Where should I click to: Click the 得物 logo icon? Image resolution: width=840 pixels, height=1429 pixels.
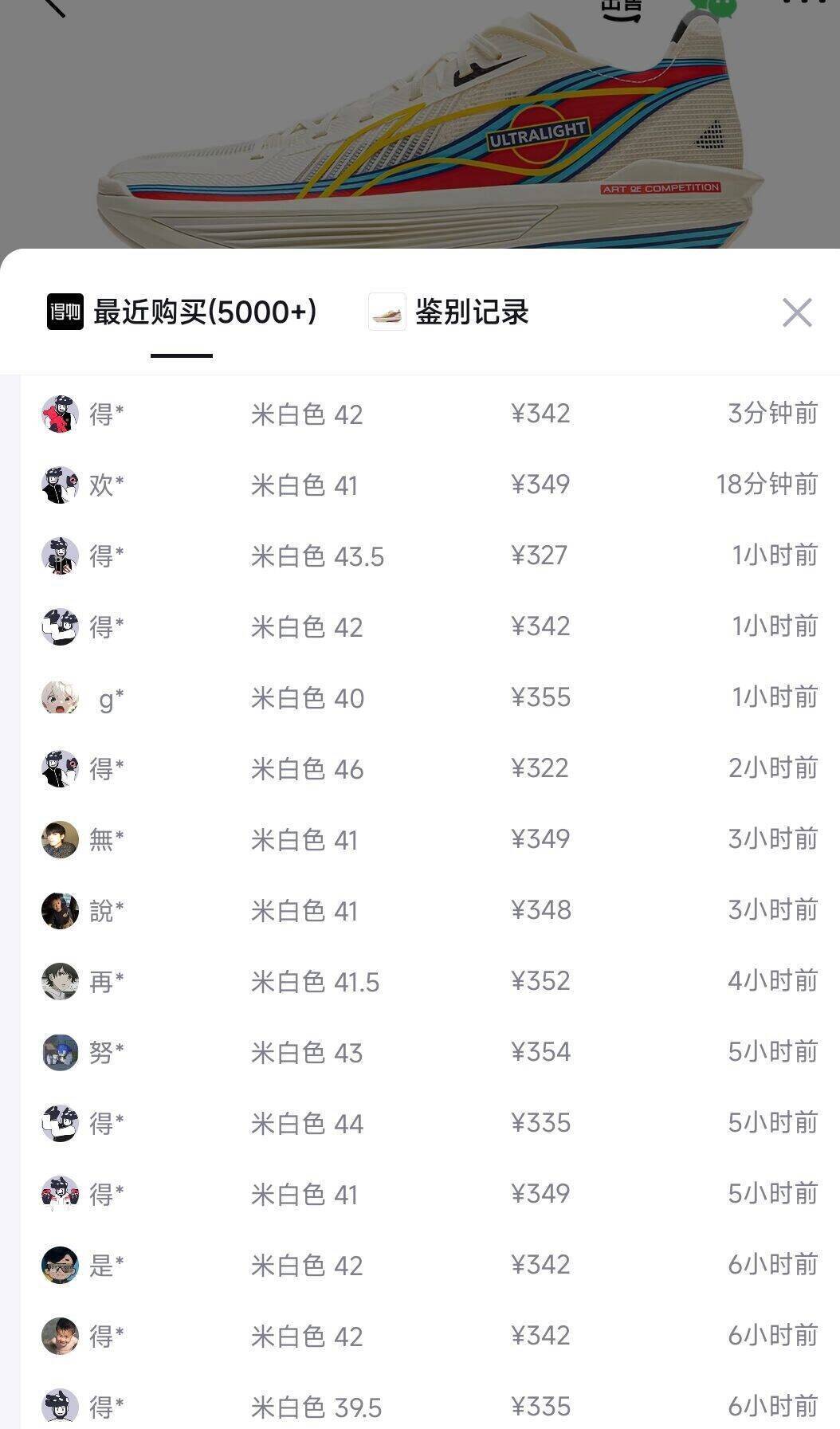67,313
